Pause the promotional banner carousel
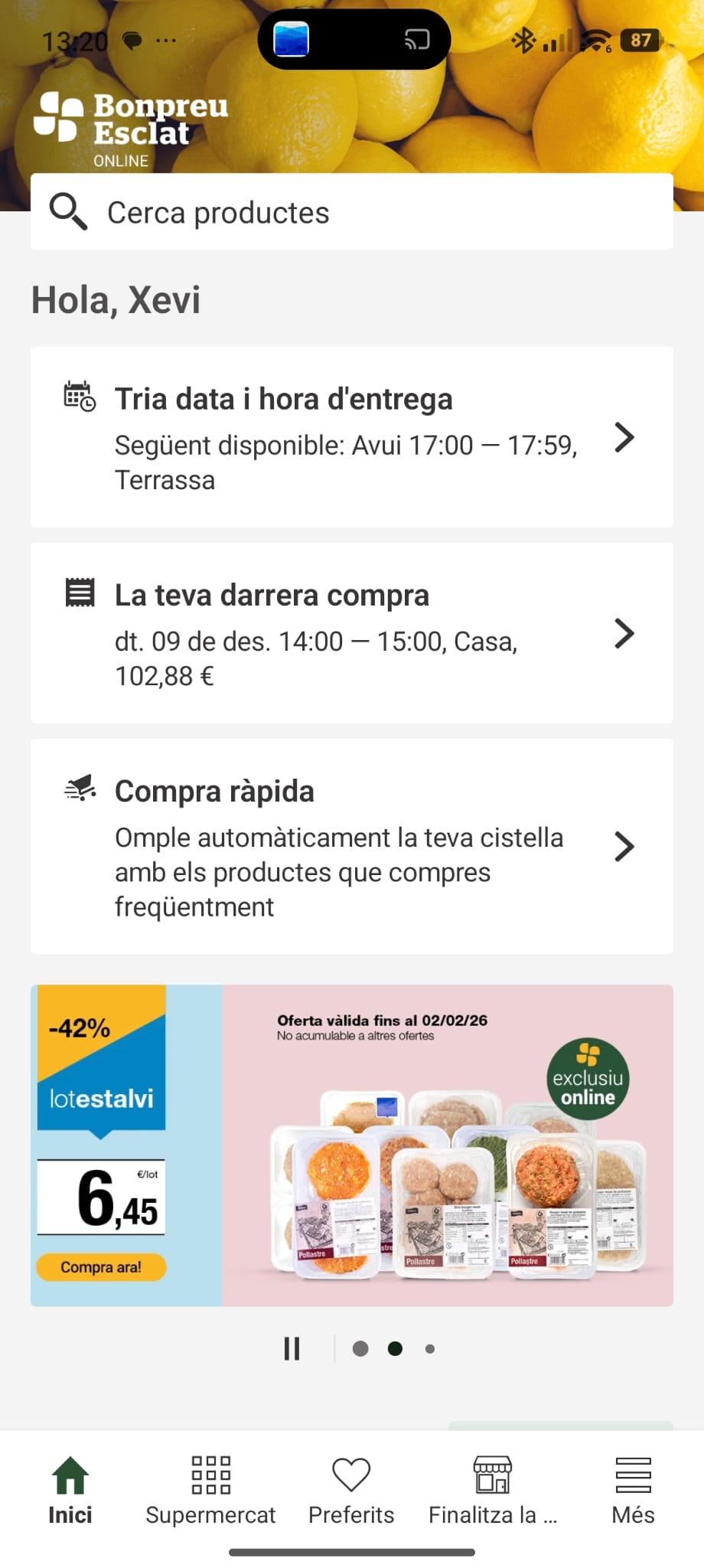The height and width of the screenshot is (1568, 704). pyautogui.click(x=292, y=1349)
